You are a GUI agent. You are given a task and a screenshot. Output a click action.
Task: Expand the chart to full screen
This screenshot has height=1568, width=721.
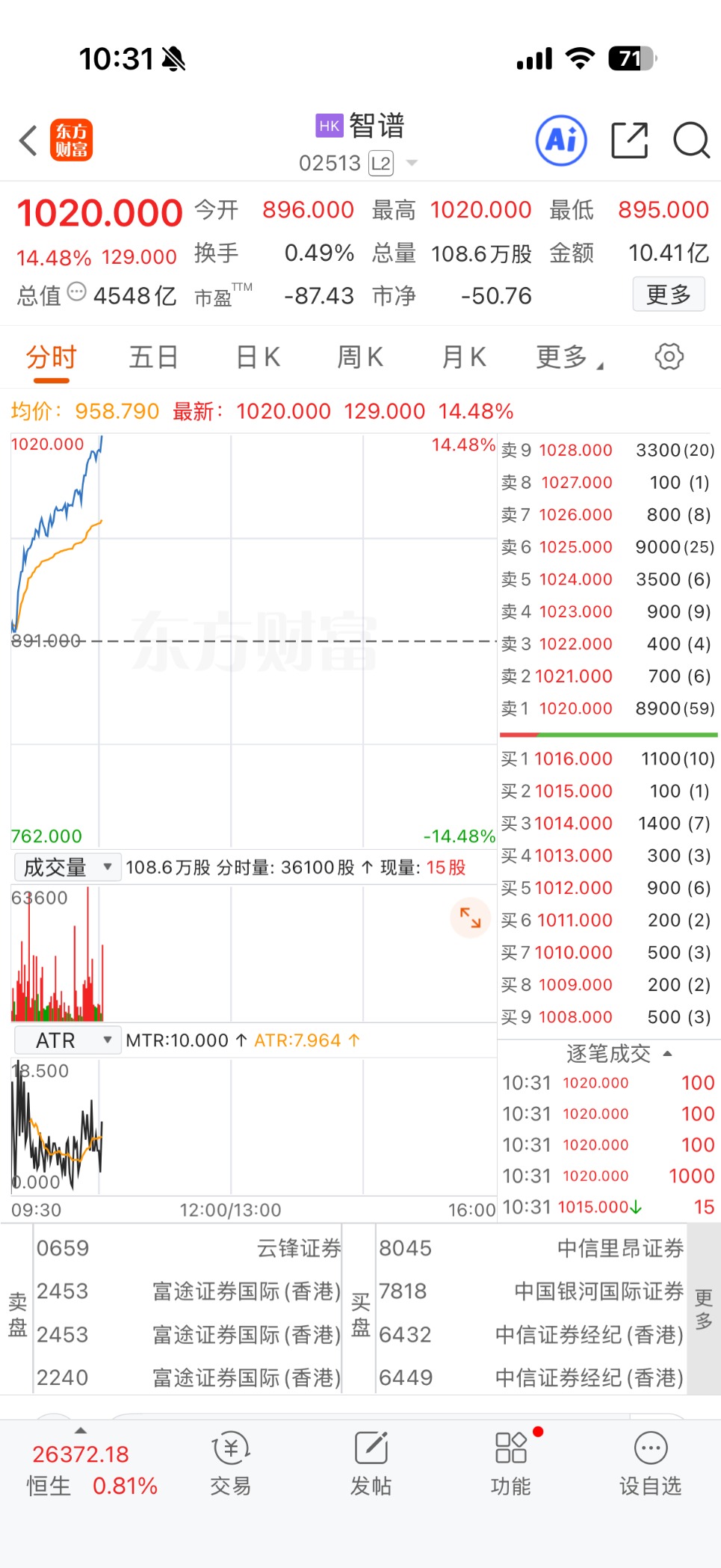(470, 917)
